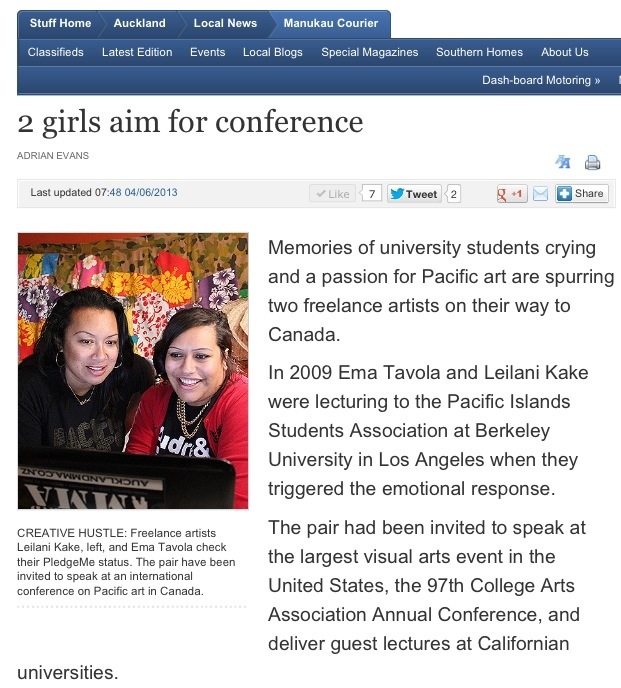The image size is (621, 688).
Task: Open the About Us page
Action: pyautogui.click(x=564, y=52)
